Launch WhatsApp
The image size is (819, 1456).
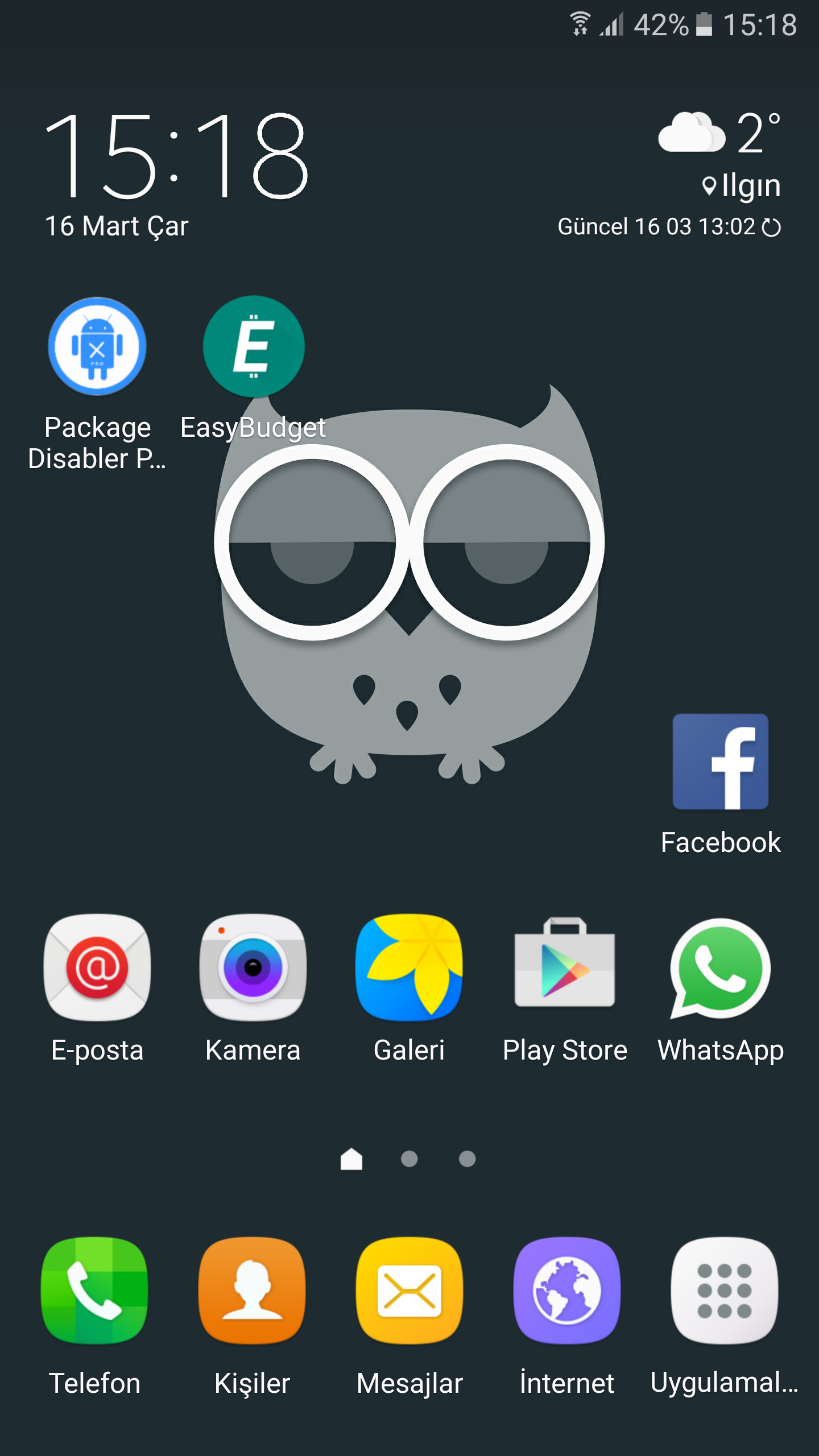click(721, 968)
